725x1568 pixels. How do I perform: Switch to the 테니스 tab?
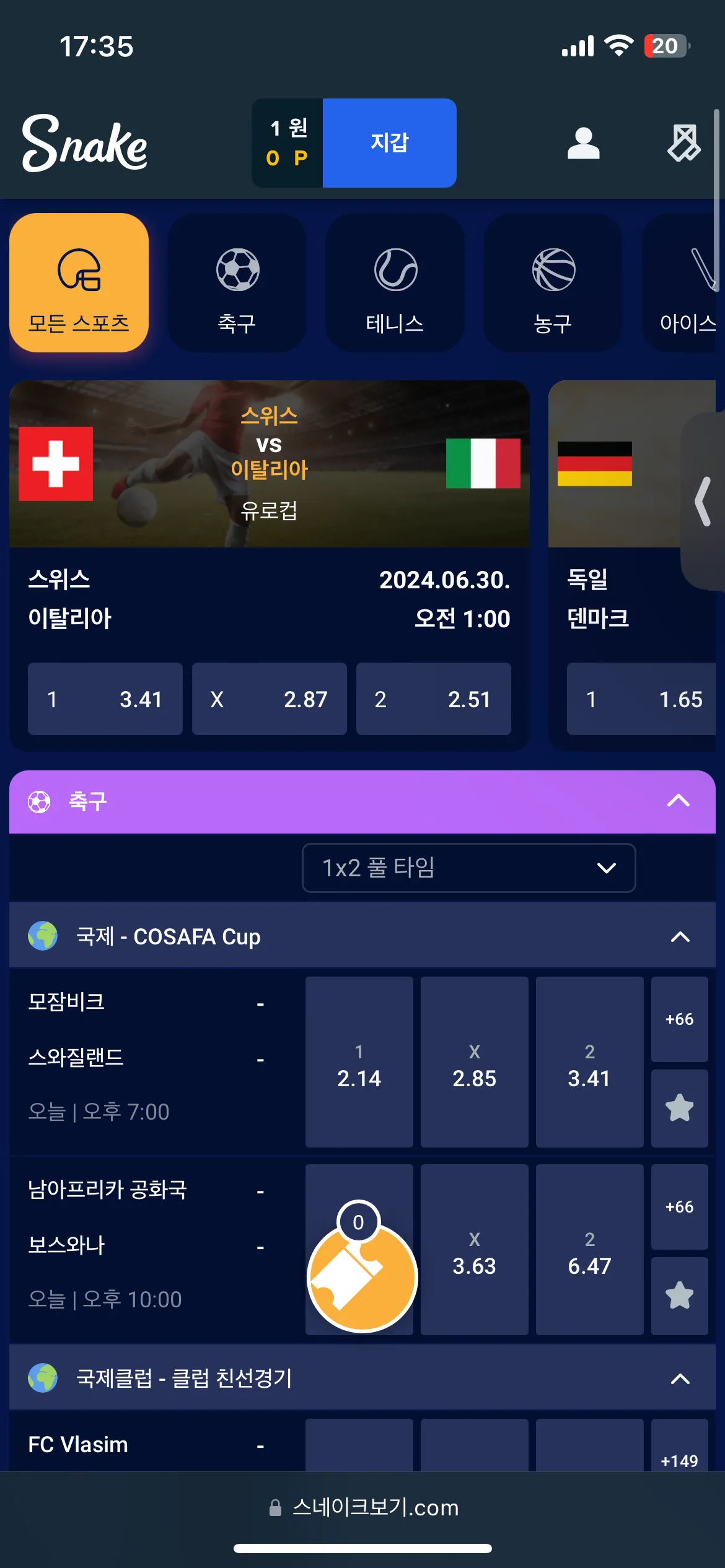tap(395, 283)
